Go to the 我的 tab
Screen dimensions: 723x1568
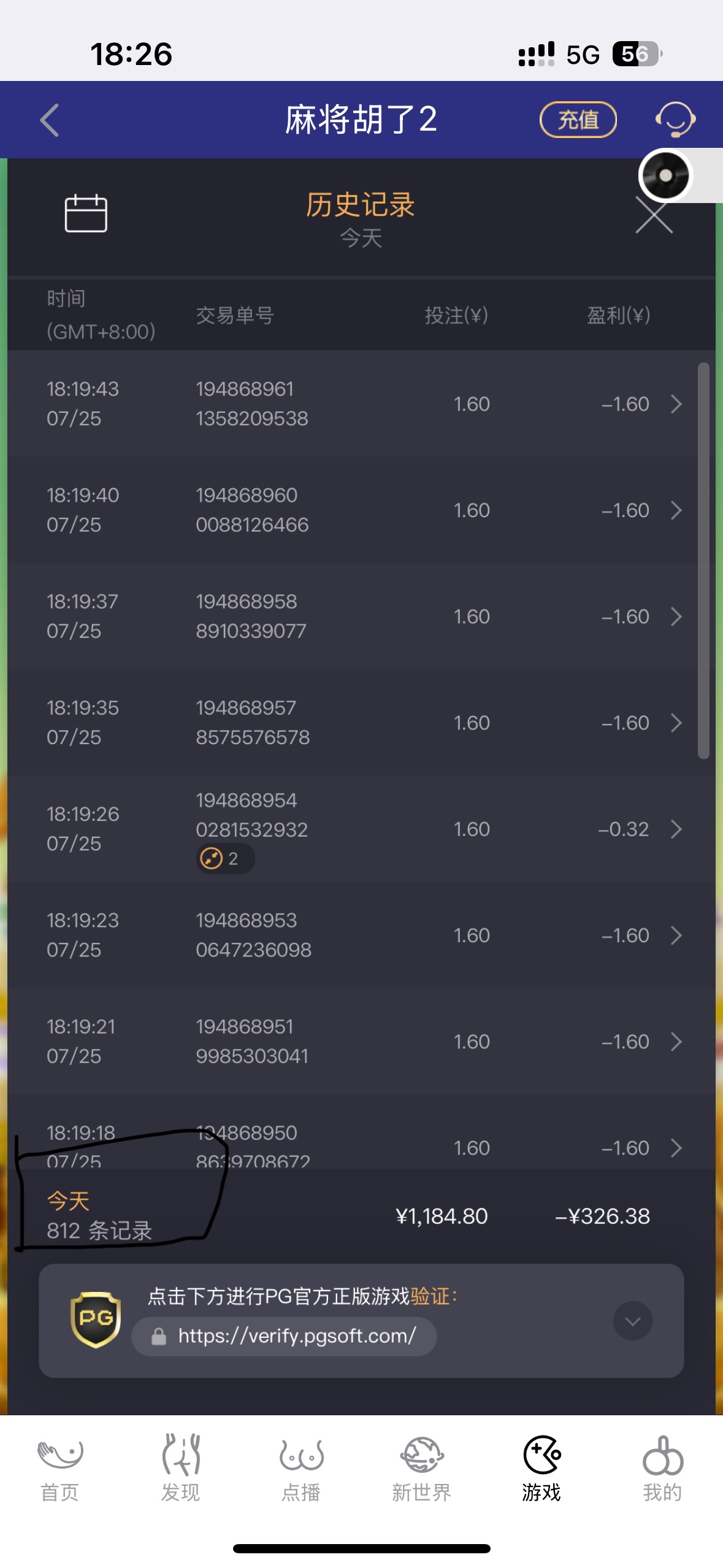click(x=662, y=1467)
